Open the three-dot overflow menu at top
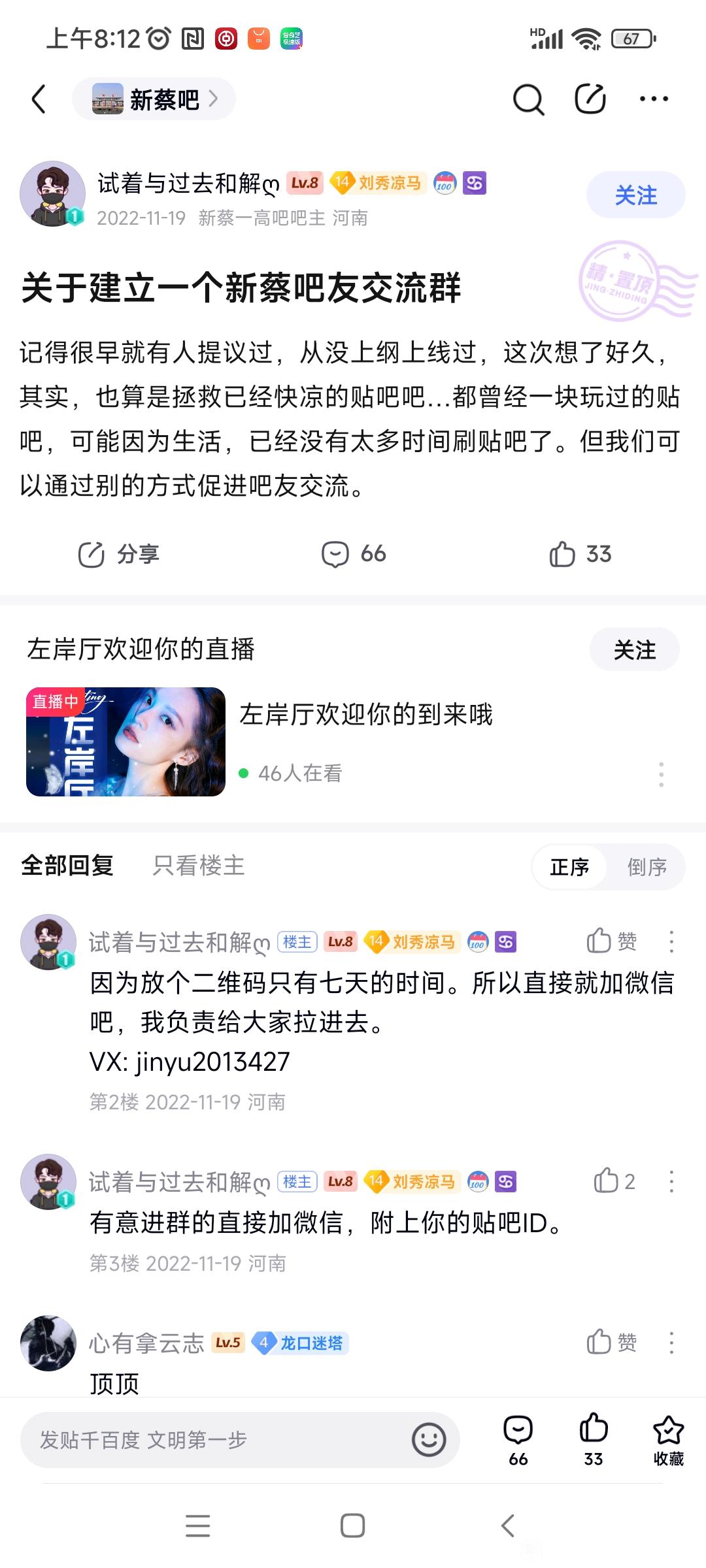The height and width of the screenshot is (1568, 706). [x=654, y=99]
